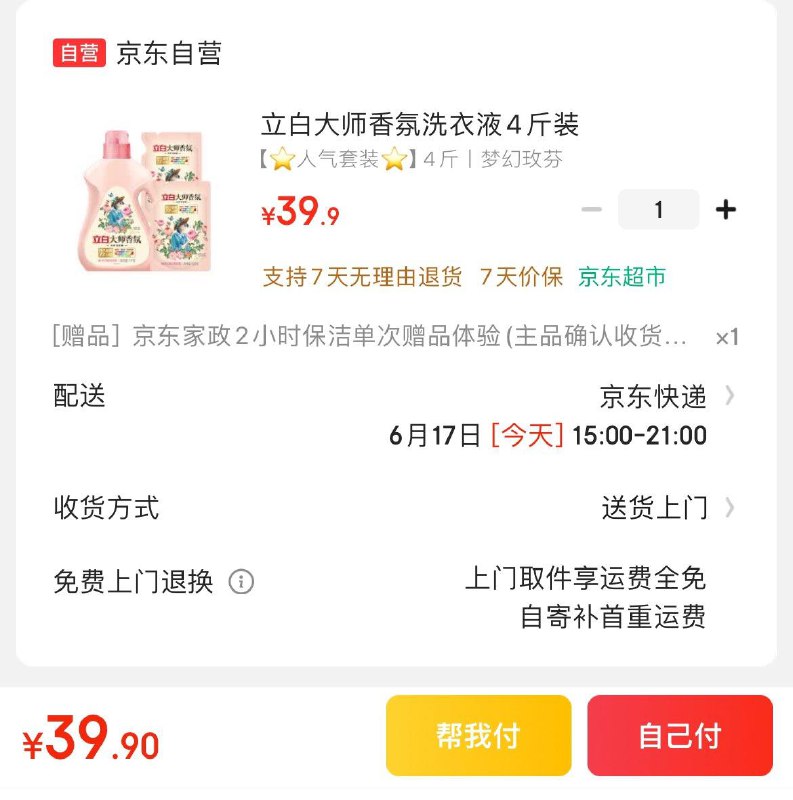The width and height of the screenshot is (793, 800).
Task: Select the 送货上门 receiving option
Action: [654, 508]
